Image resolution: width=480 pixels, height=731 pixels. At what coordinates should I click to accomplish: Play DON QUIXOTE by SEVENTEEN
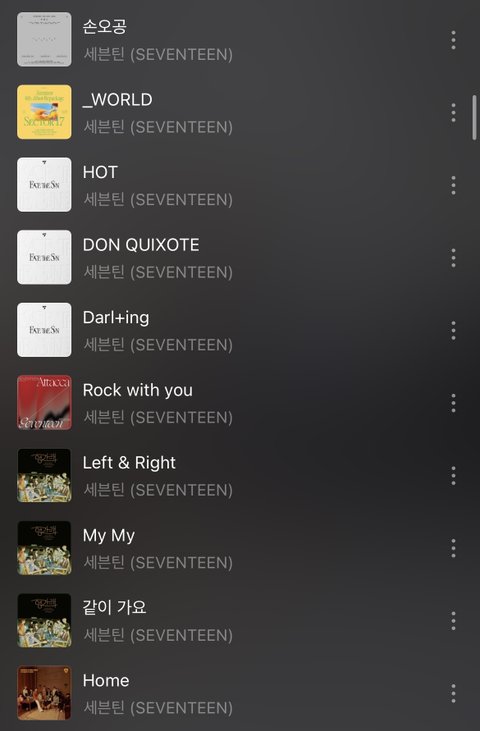tap(240, 258)
